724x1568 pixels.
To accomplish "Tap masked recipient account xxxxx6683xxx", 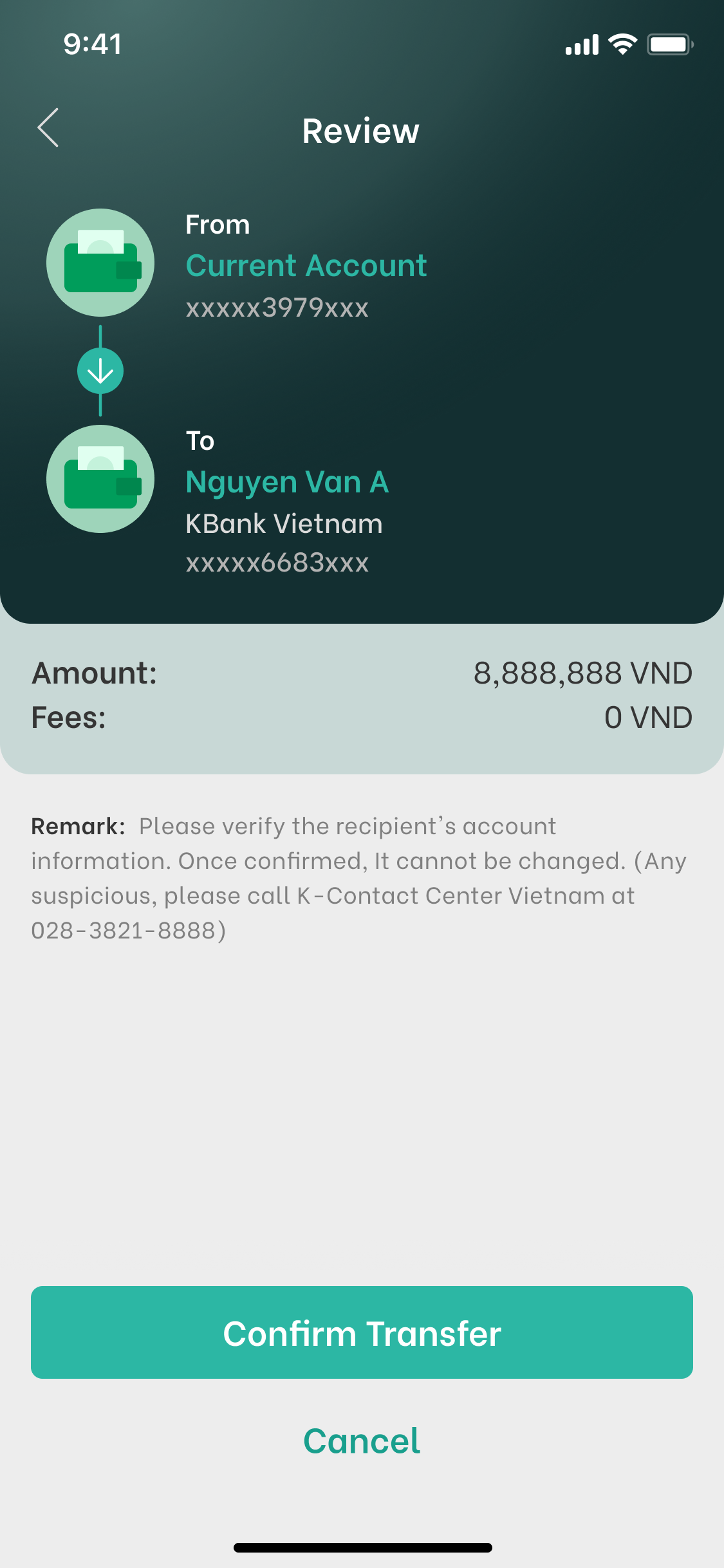I will coord(277,563).
